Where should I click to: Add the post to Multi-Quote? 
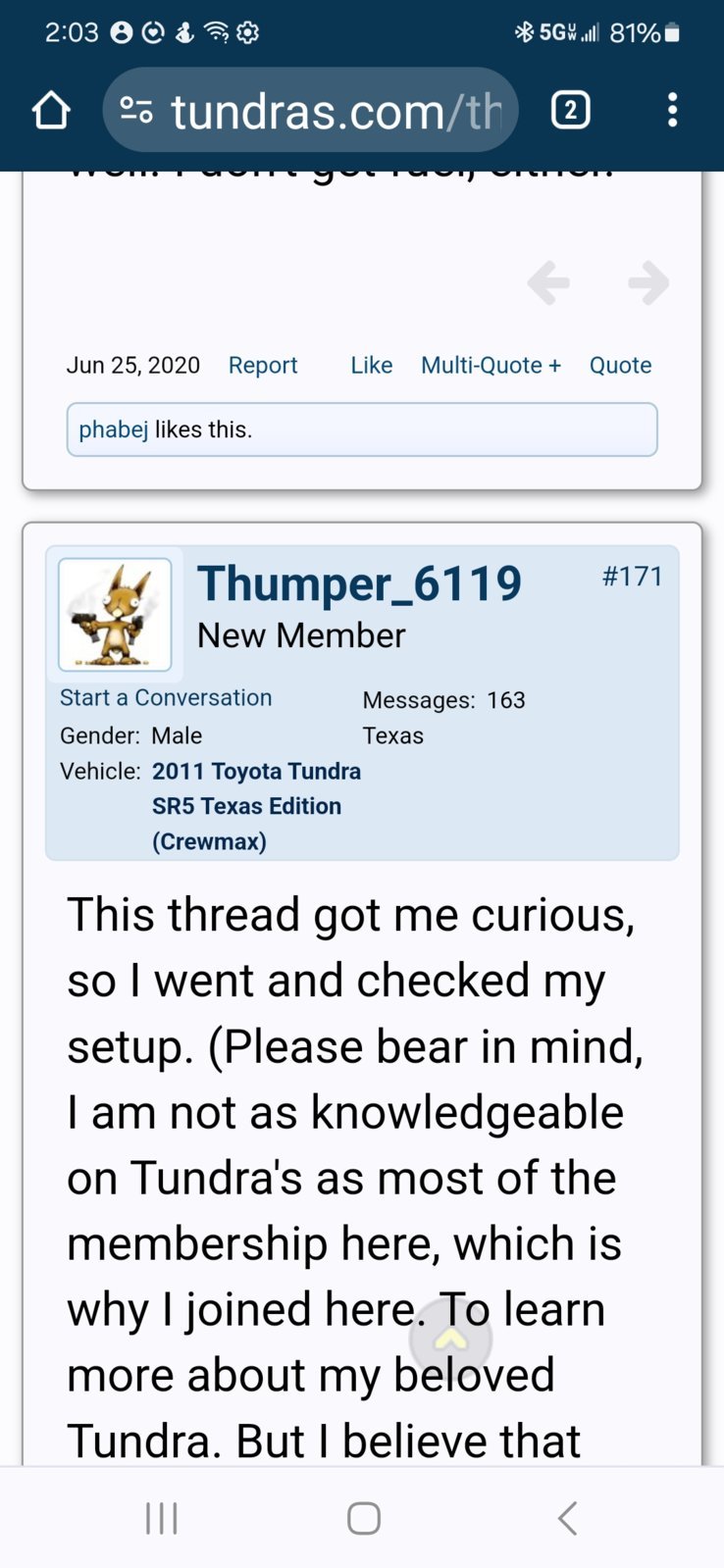pos(491,365)
